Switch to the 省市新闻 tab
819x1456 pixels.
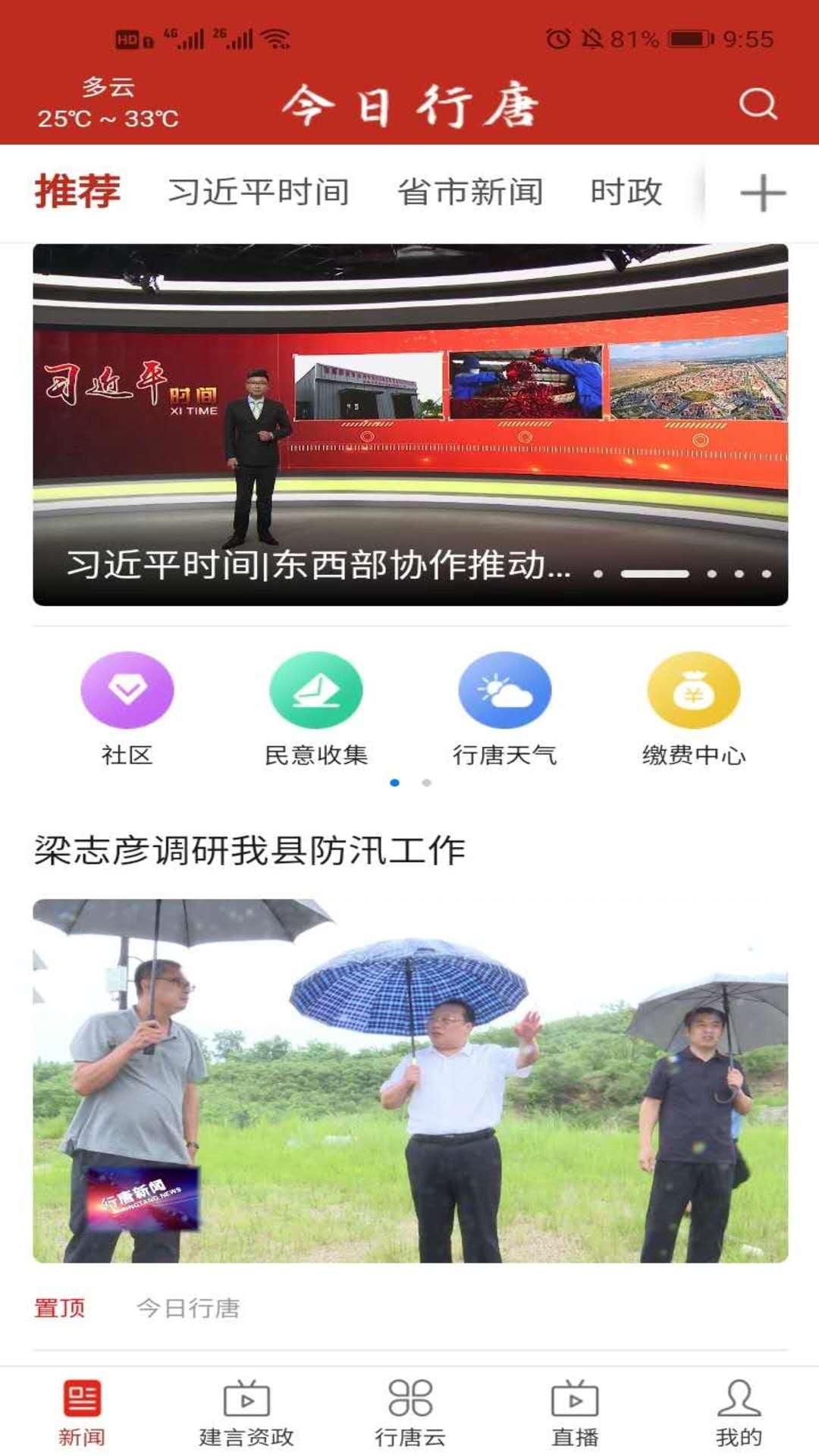[x=470, y=192]
